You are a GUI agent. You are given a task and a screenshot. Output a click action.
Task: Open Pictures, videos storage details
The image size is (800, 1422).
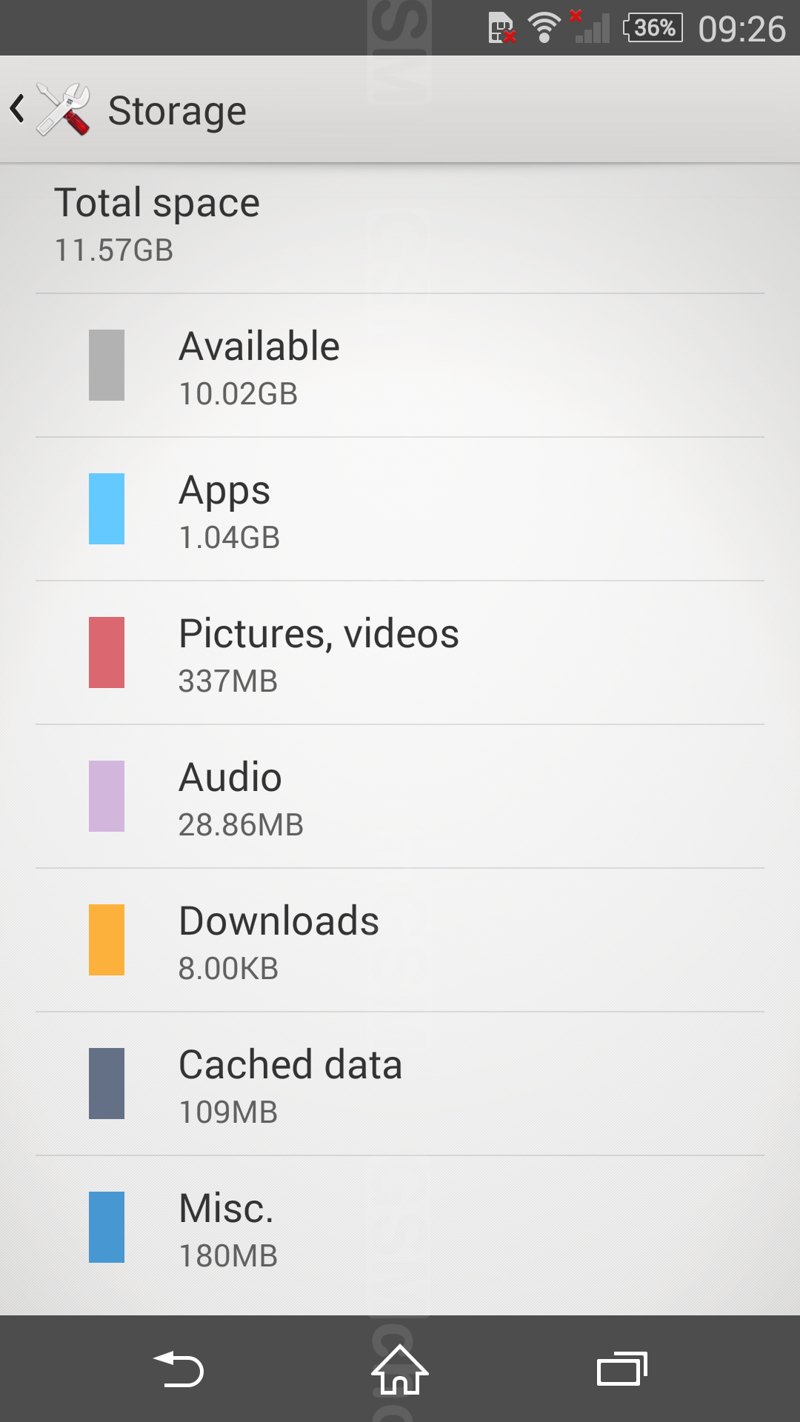(x=400, y=653)
